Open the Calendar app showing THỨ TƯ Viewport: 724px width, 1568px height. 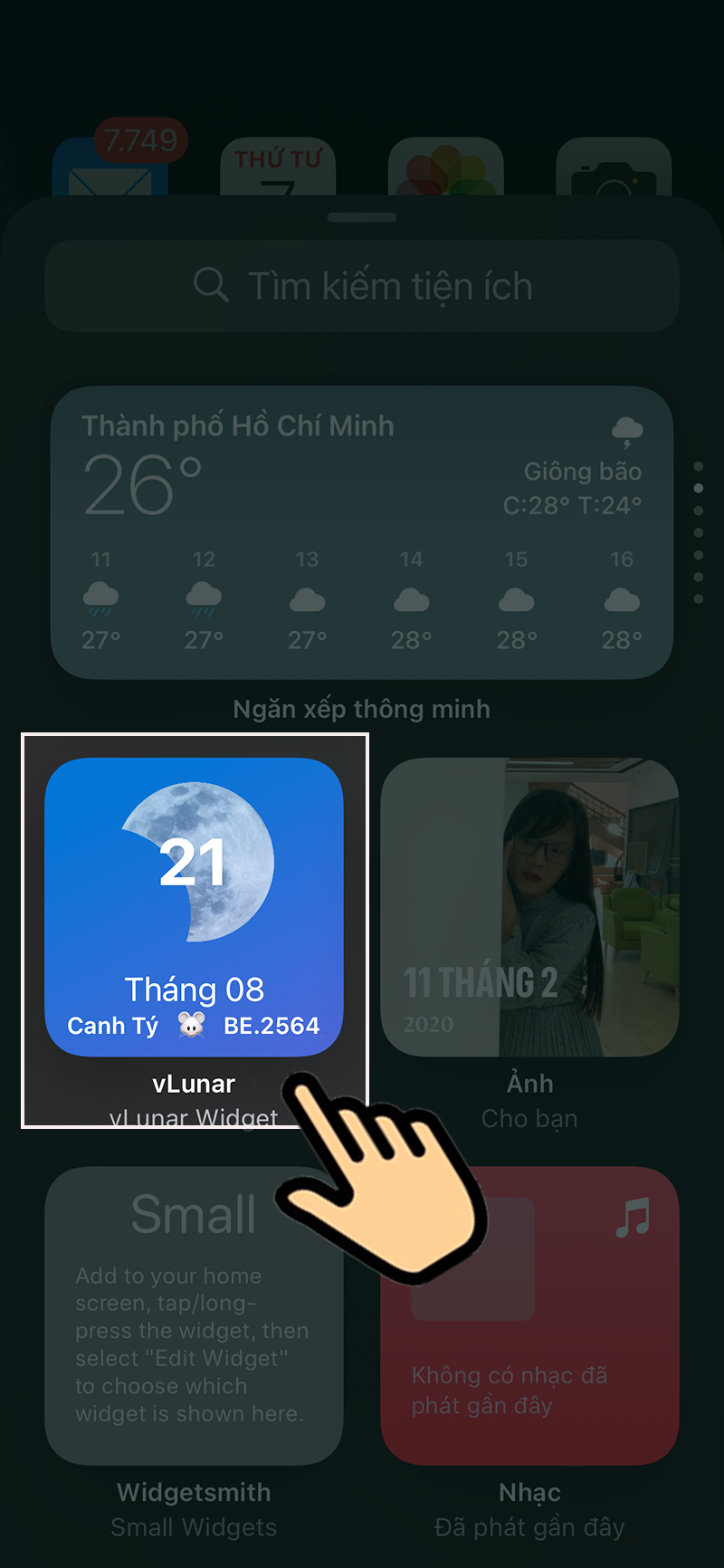278,167
